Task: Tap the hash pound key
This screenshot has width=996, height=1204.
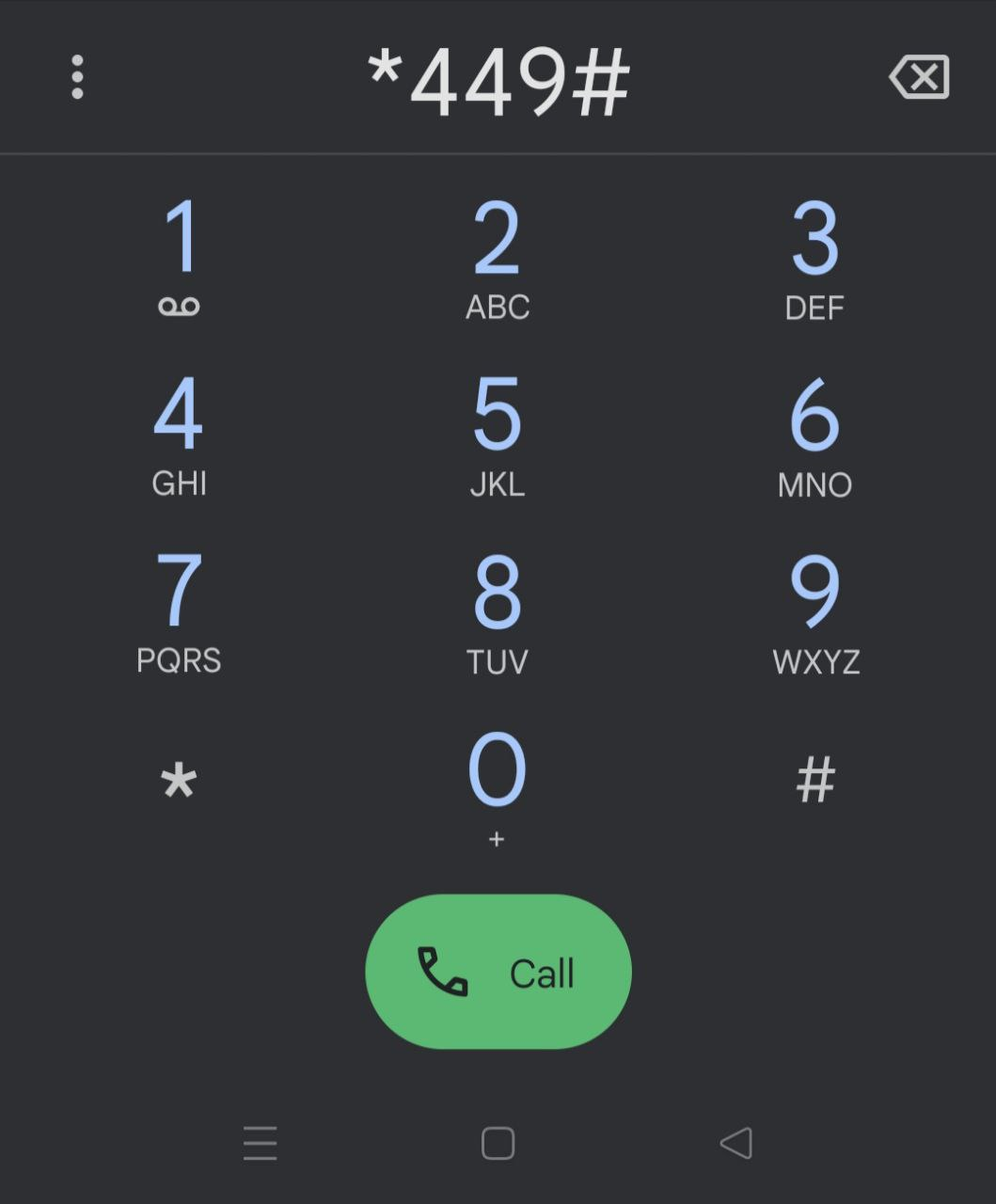Action: coord(814,781)
